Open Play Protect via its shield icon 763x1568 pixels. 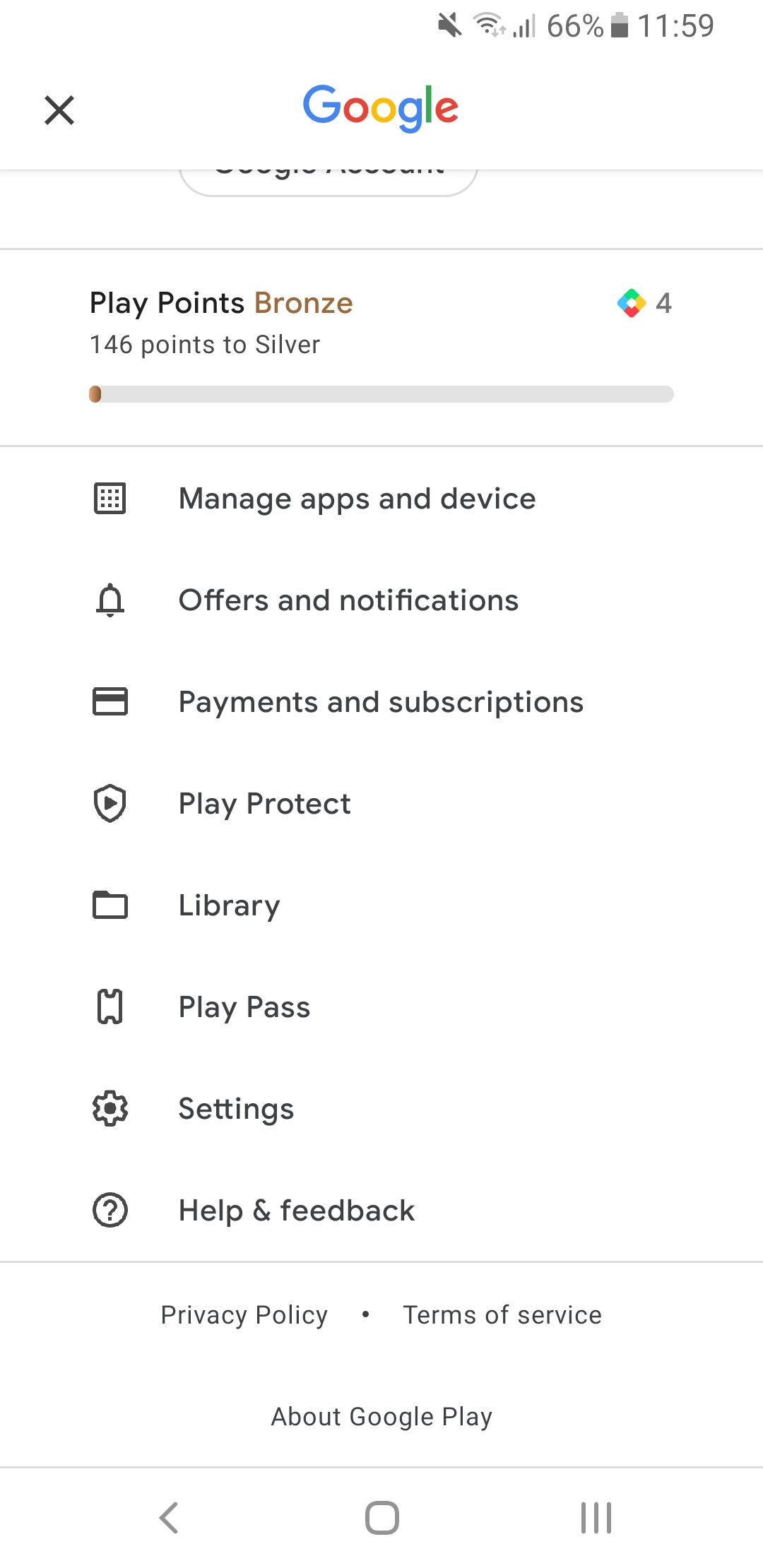(110, 803)
